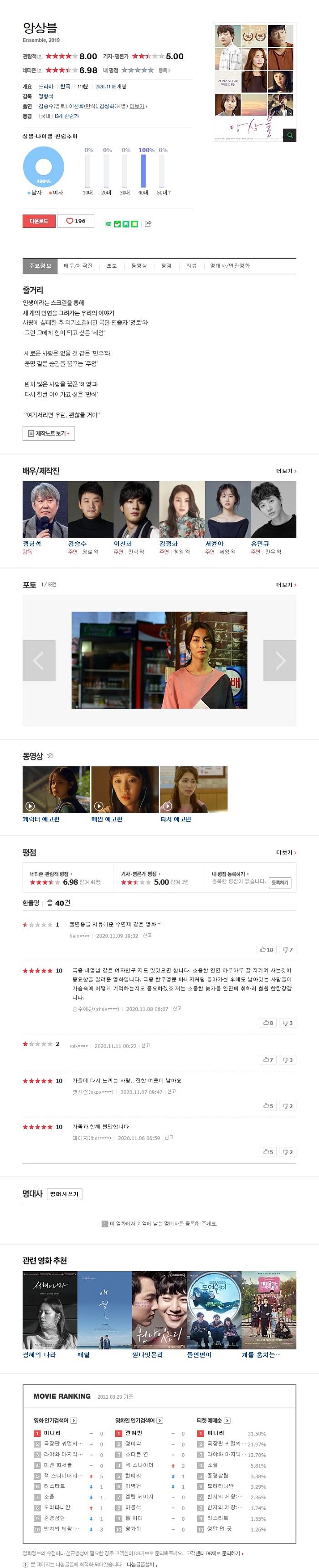Show the next photo in the gallery
This screenshot has height=1568, width=319.
[279, 661]
